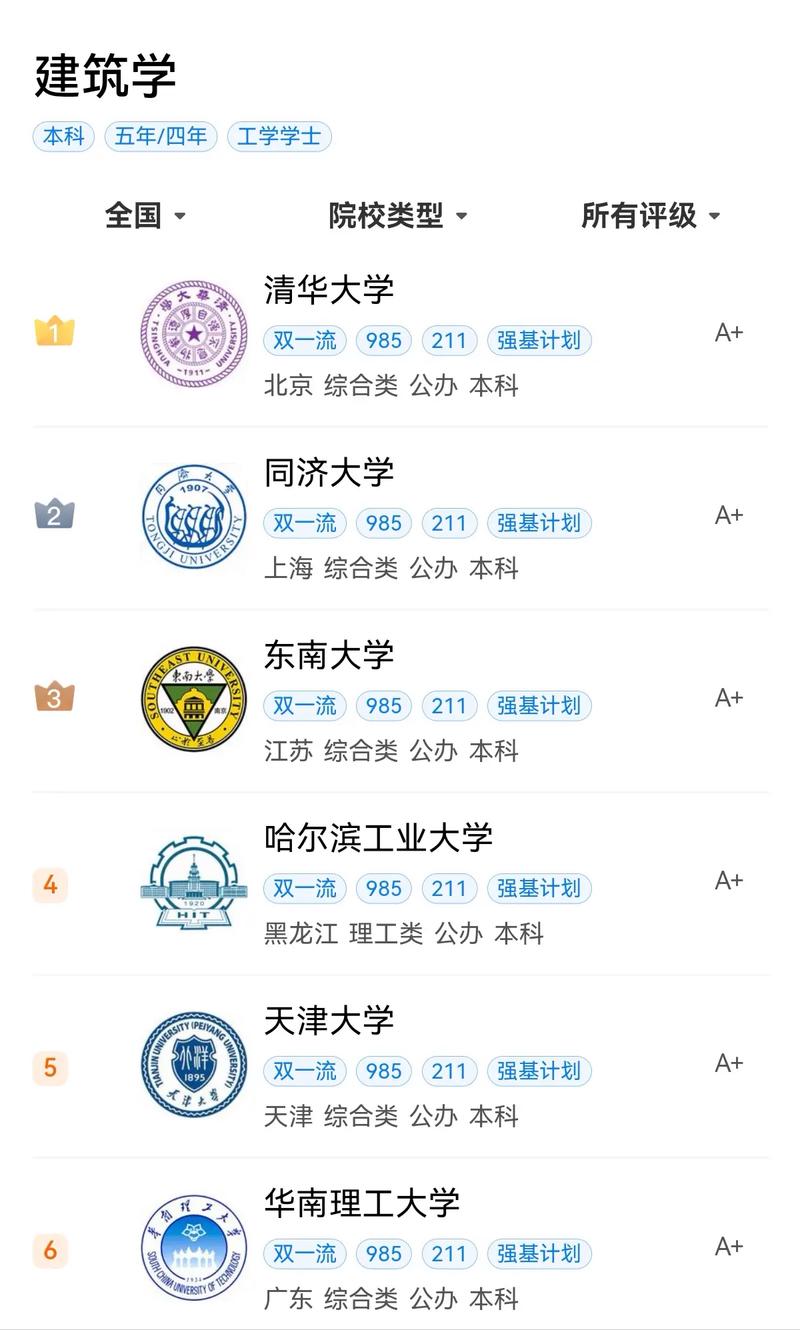Click the A+ rating beside 东南大学
The height and width of the screenshot is (1330, 800).
click(730, 695)
